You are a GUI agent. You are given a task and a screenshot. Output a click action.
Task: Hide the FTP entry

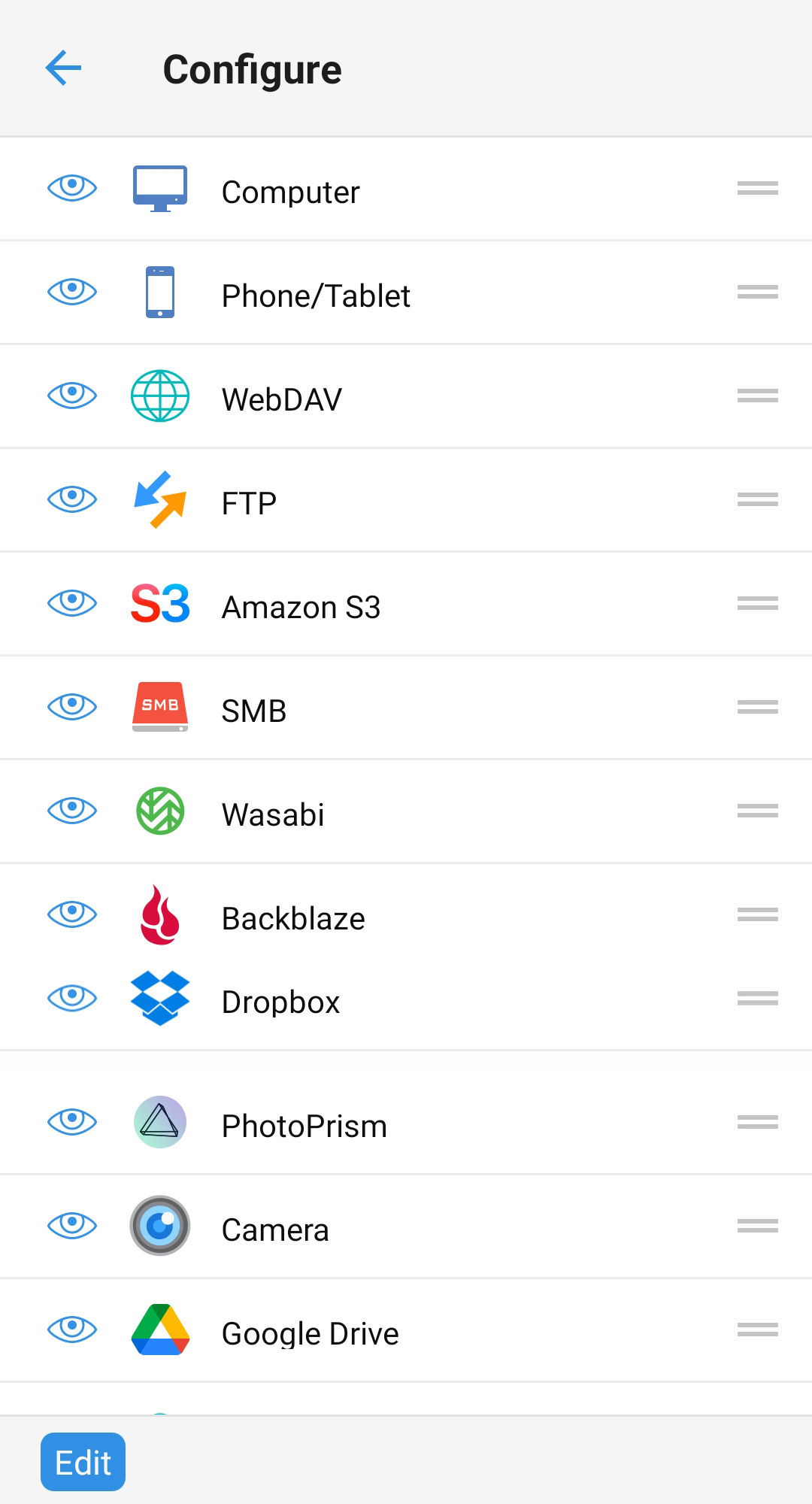pos(72,499)
